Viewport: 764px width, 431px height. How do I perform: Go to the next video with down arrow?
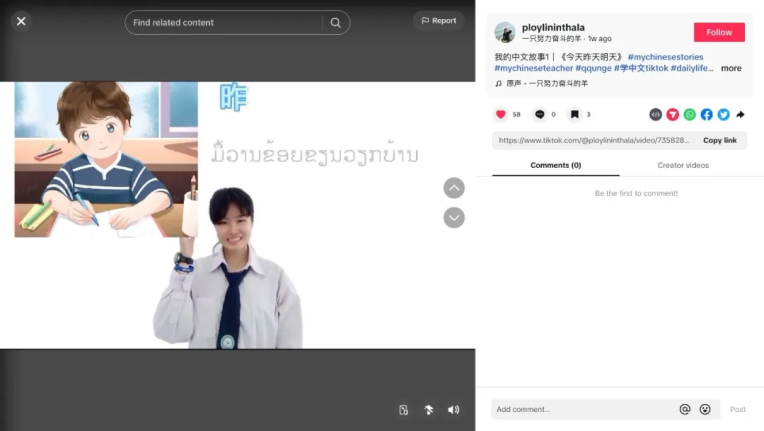[454, 217]
